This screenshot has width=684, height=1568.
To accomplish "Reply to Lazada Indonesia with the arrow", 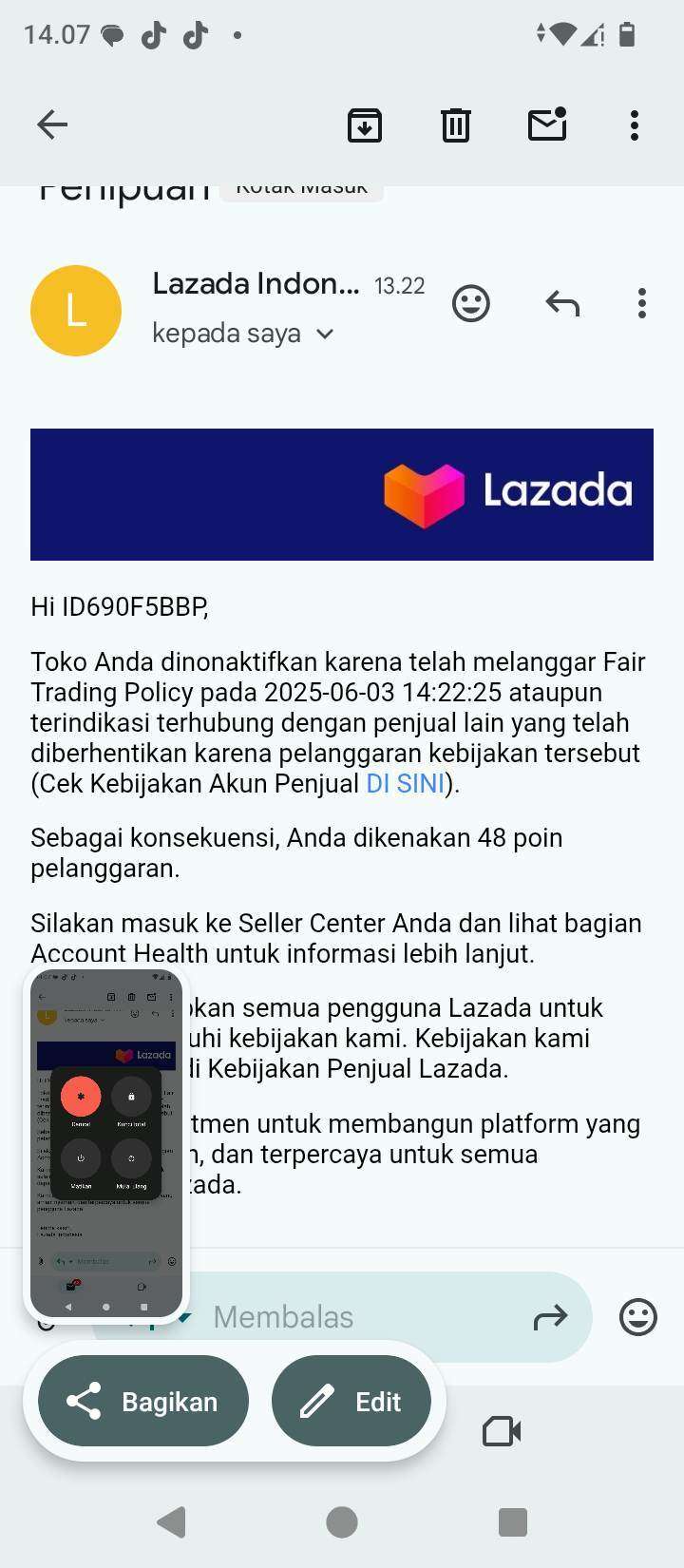I will tap(562, 303).
